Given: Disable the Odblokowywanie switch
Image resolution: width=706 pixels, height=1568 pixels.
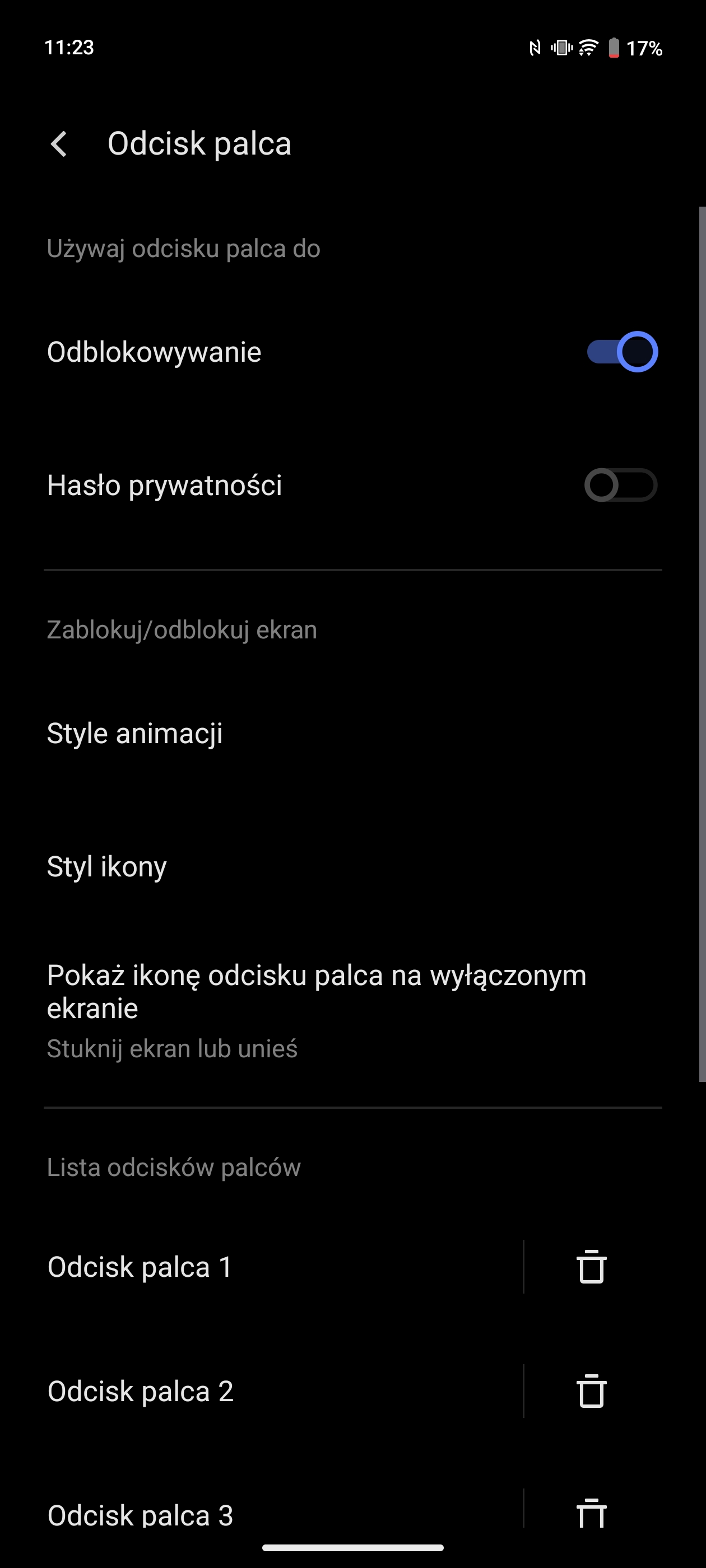Looking at the screenshot, I should (622, 352).
